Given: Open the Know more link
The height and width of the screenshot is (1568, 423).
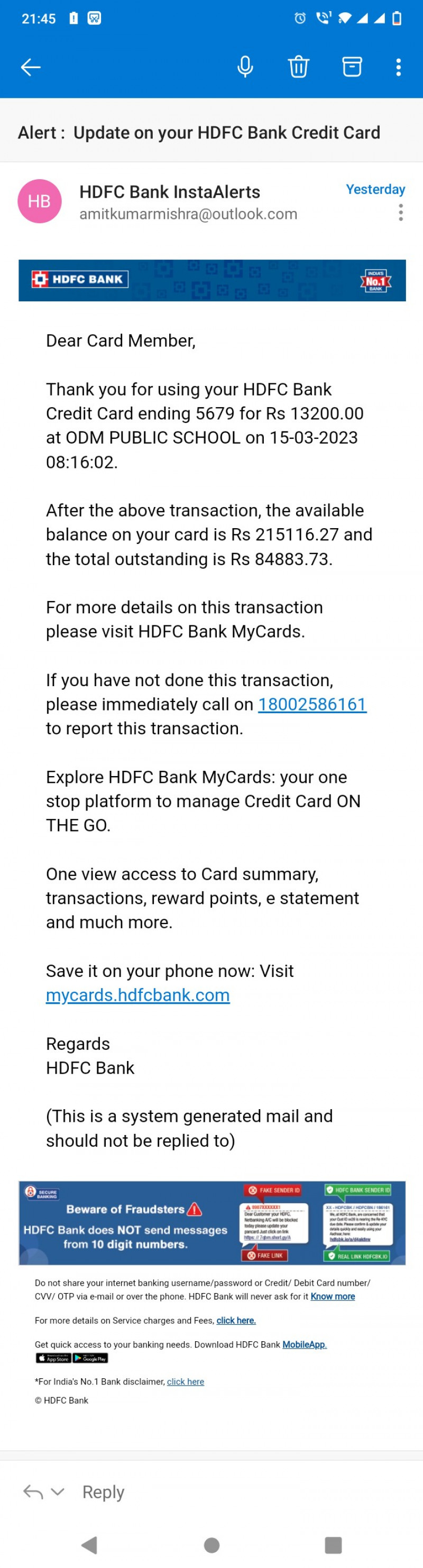Looking at the screenshot, I should (x=332, y=1296).
